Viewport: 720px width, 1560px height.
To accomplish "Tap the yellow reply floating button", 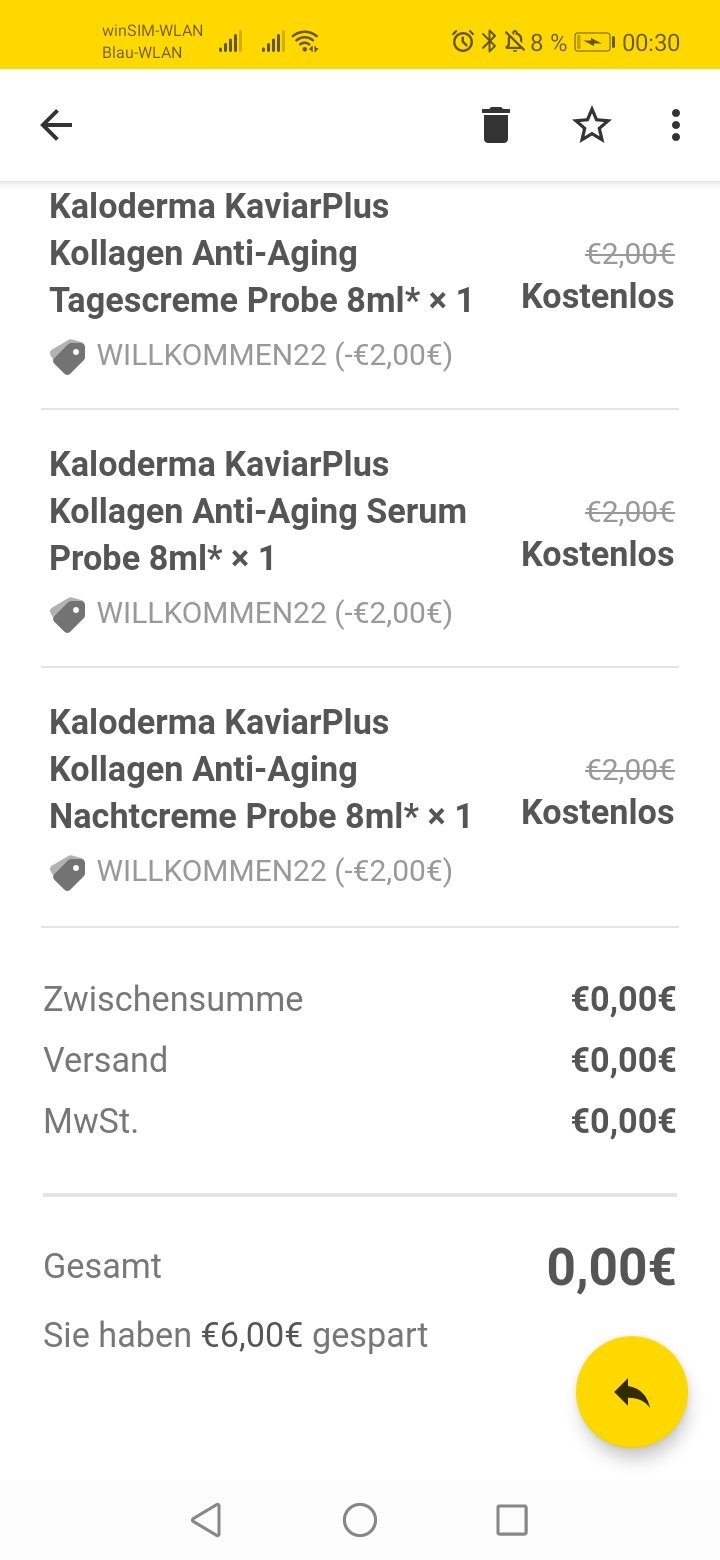I will 632,1392.
